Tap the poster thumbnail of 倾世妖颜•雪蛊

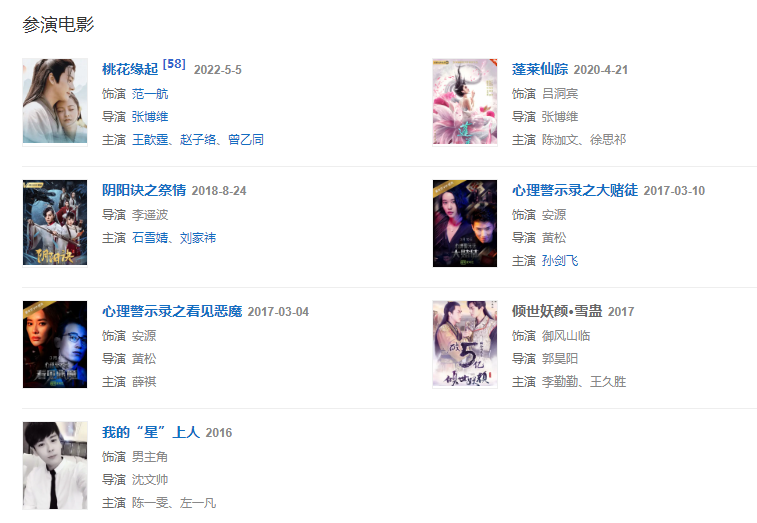coord(465,344)
